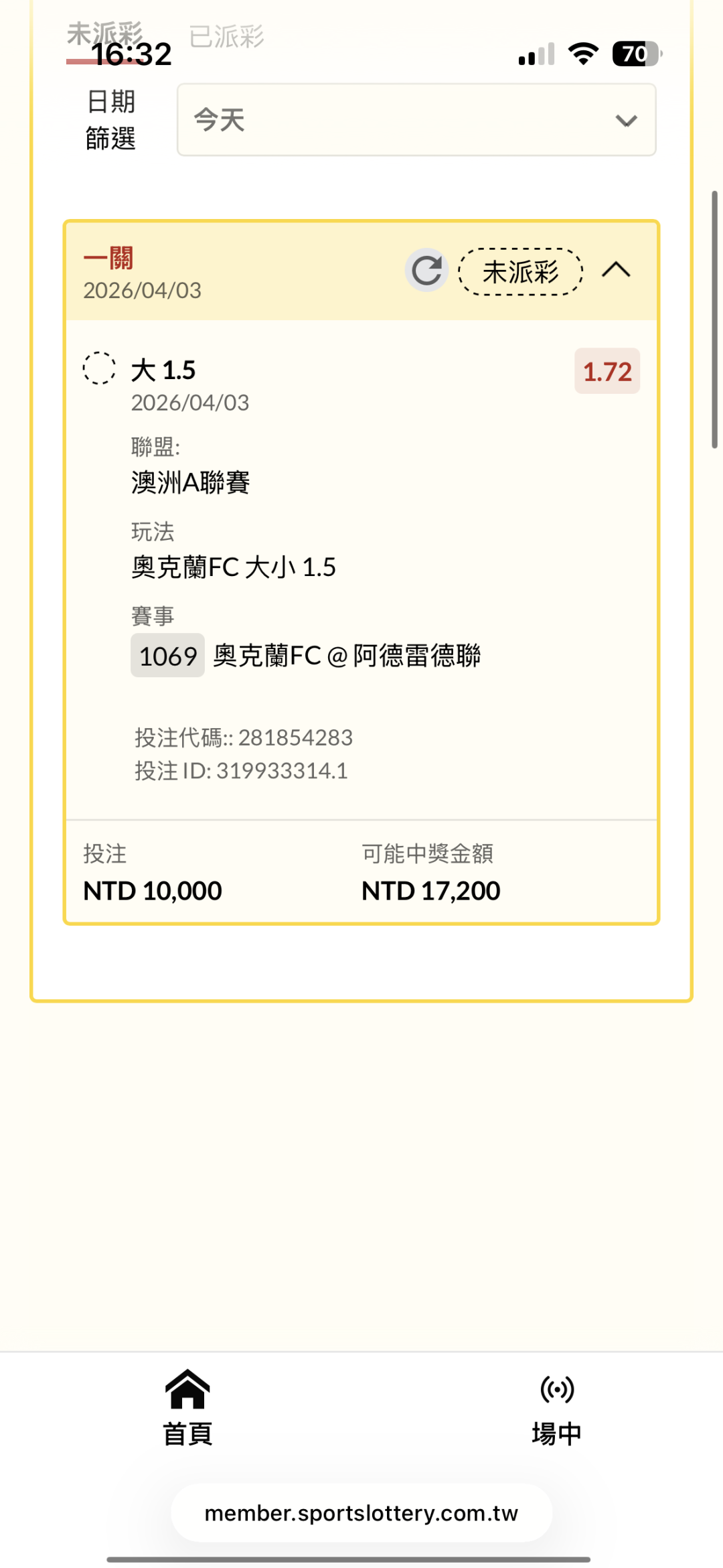Collapse the 一關 bet card

[x=616, y=270]
